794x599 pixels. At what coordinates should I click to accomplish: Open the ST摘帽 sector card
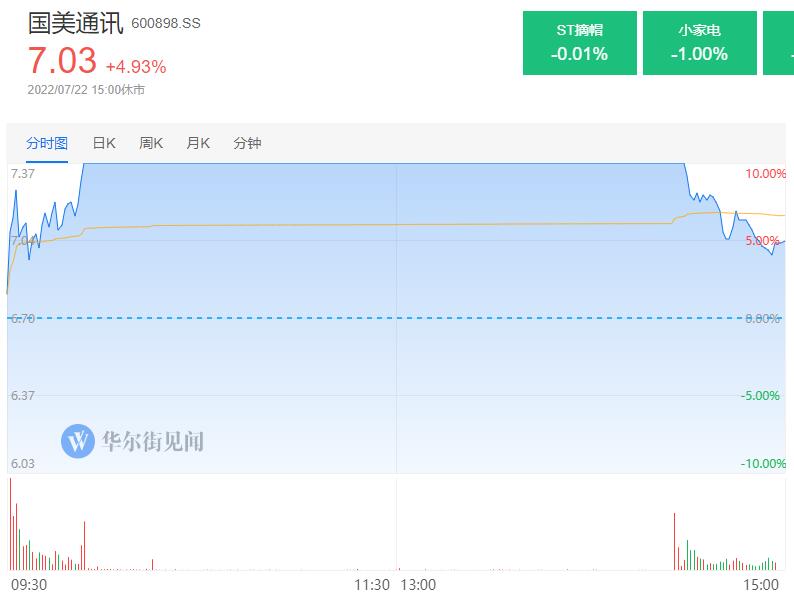coord(579,43)
